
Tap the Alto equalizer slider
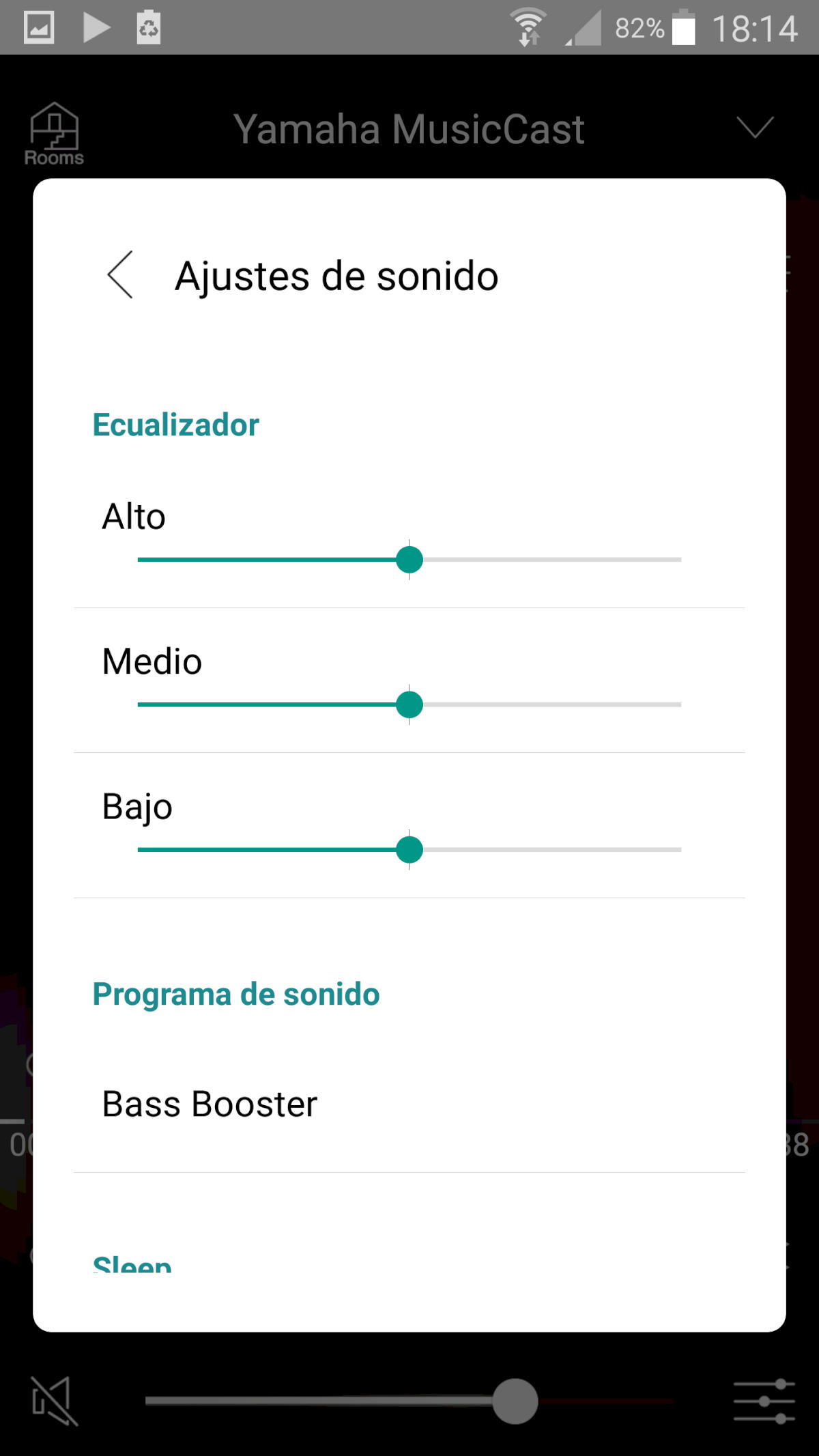(x=409, y=560)
